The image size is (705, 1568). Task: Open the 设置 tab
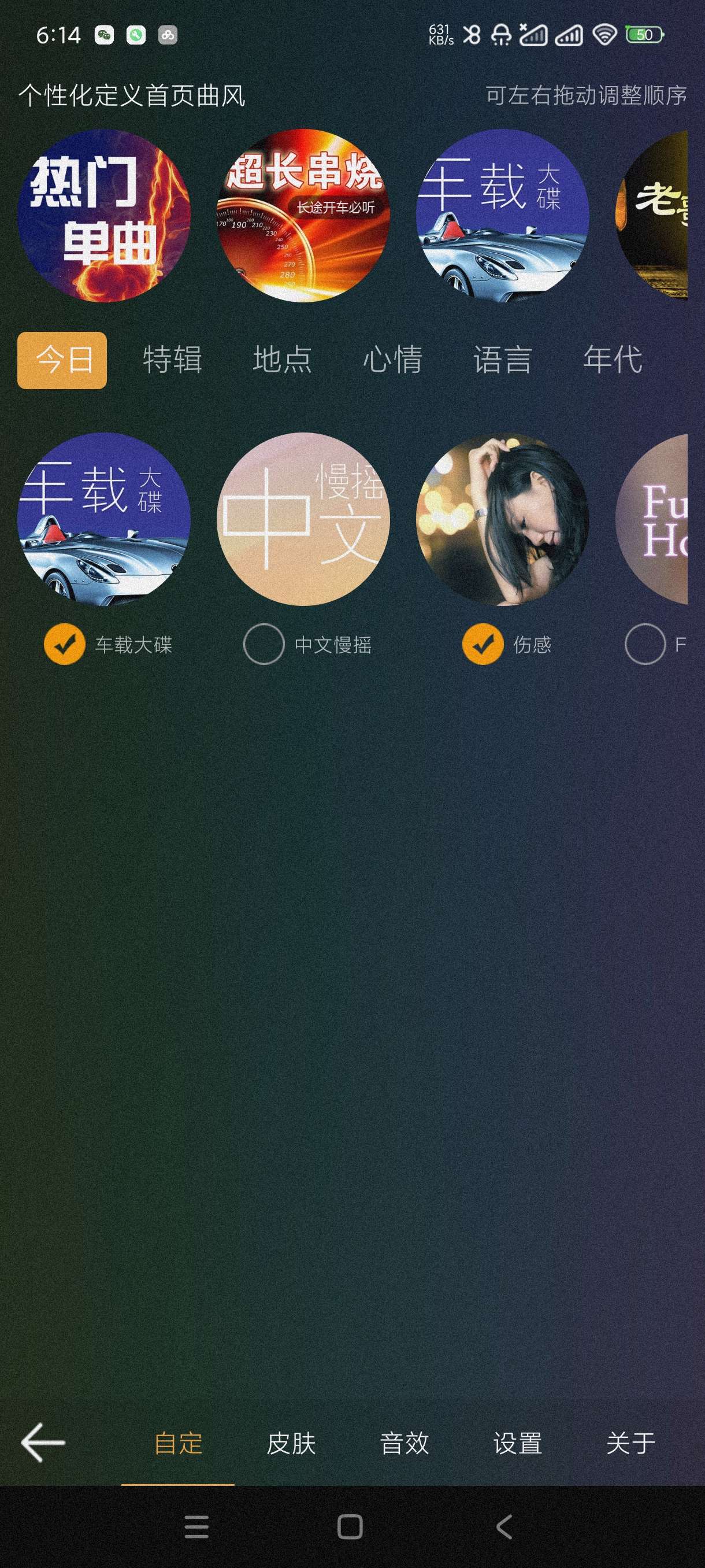[x=517, y=1443]
